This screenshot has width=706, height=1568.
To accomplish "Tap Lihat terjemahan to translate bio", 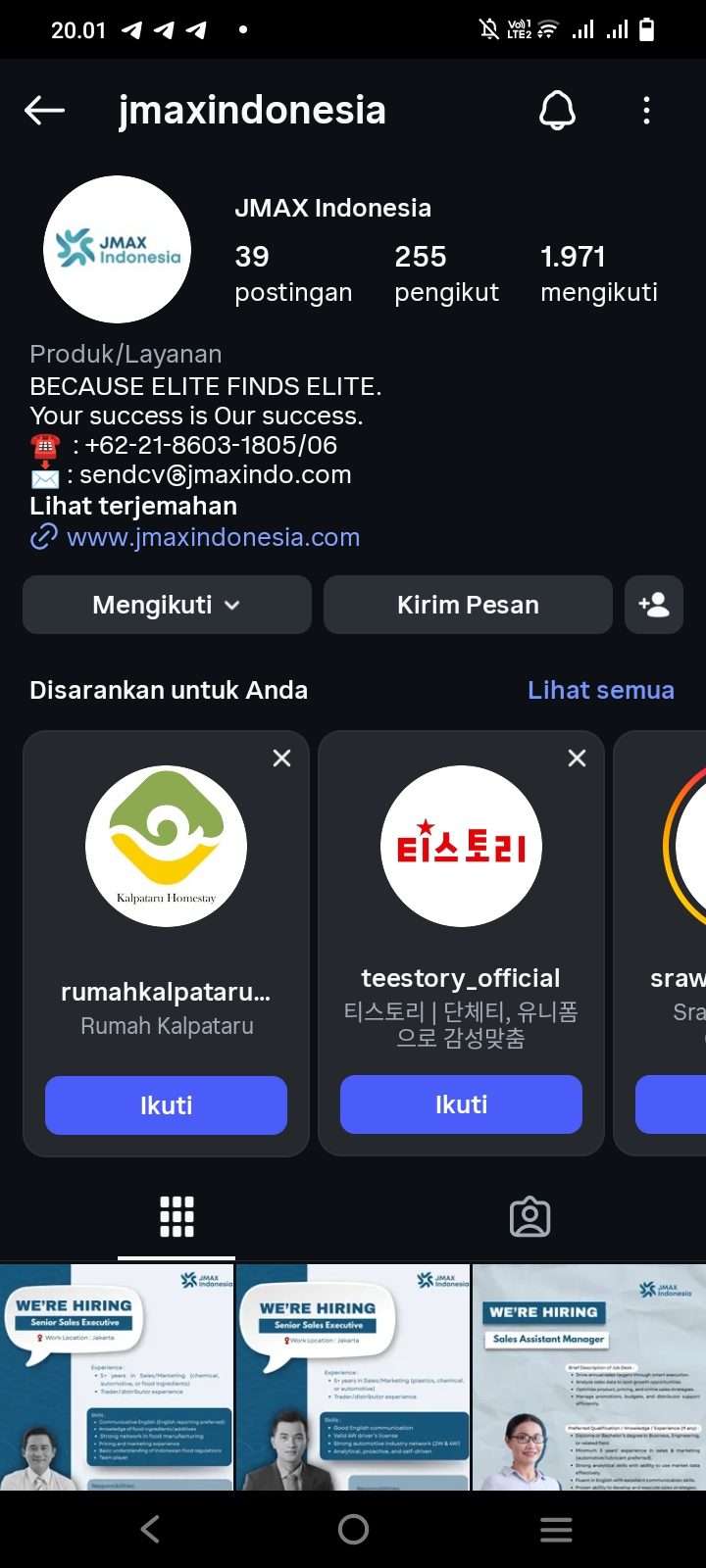I will point(133,506).
